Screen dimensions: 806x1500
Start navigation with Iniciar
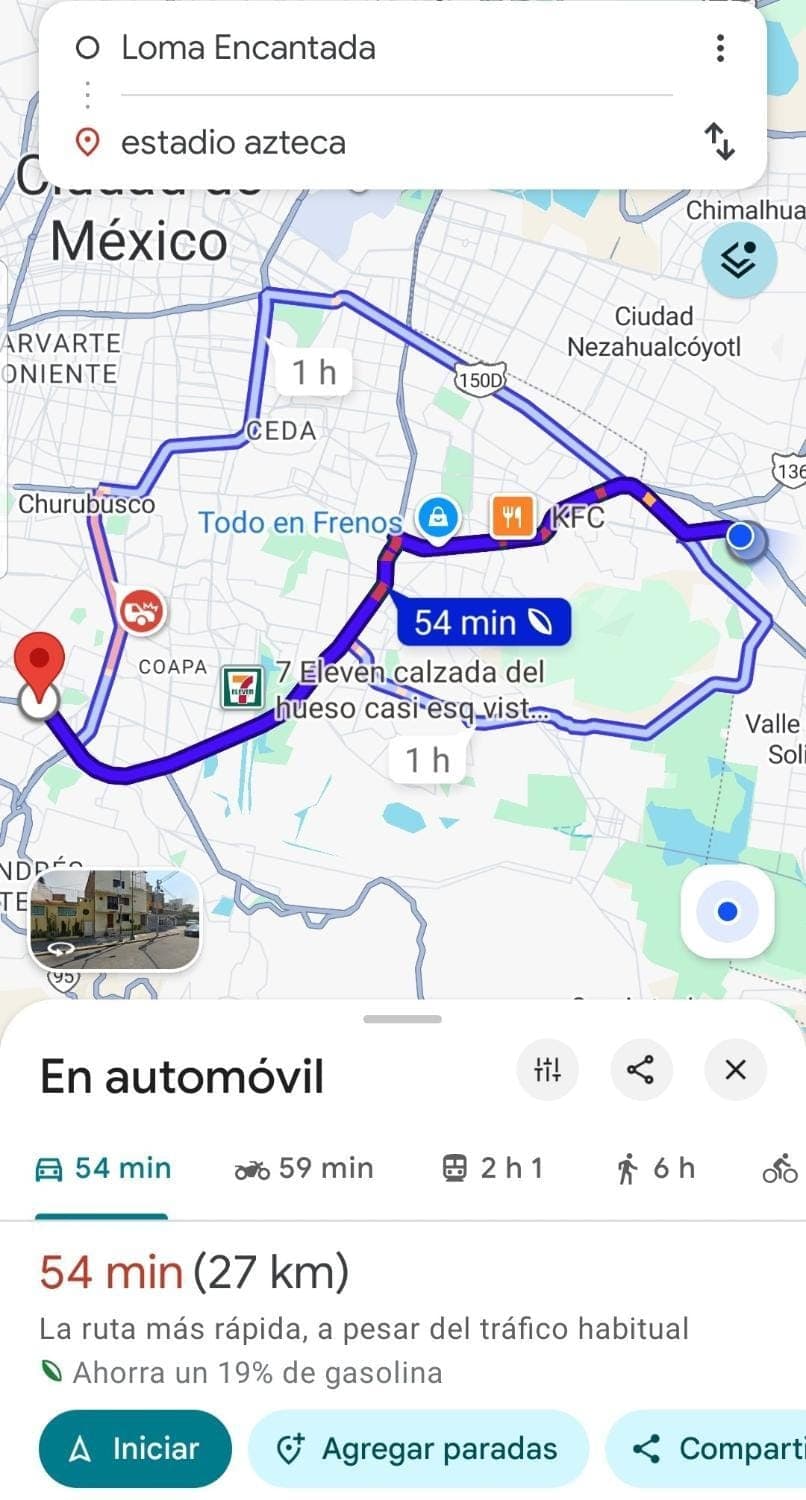pyautogui.click(x=135, y=1449)
